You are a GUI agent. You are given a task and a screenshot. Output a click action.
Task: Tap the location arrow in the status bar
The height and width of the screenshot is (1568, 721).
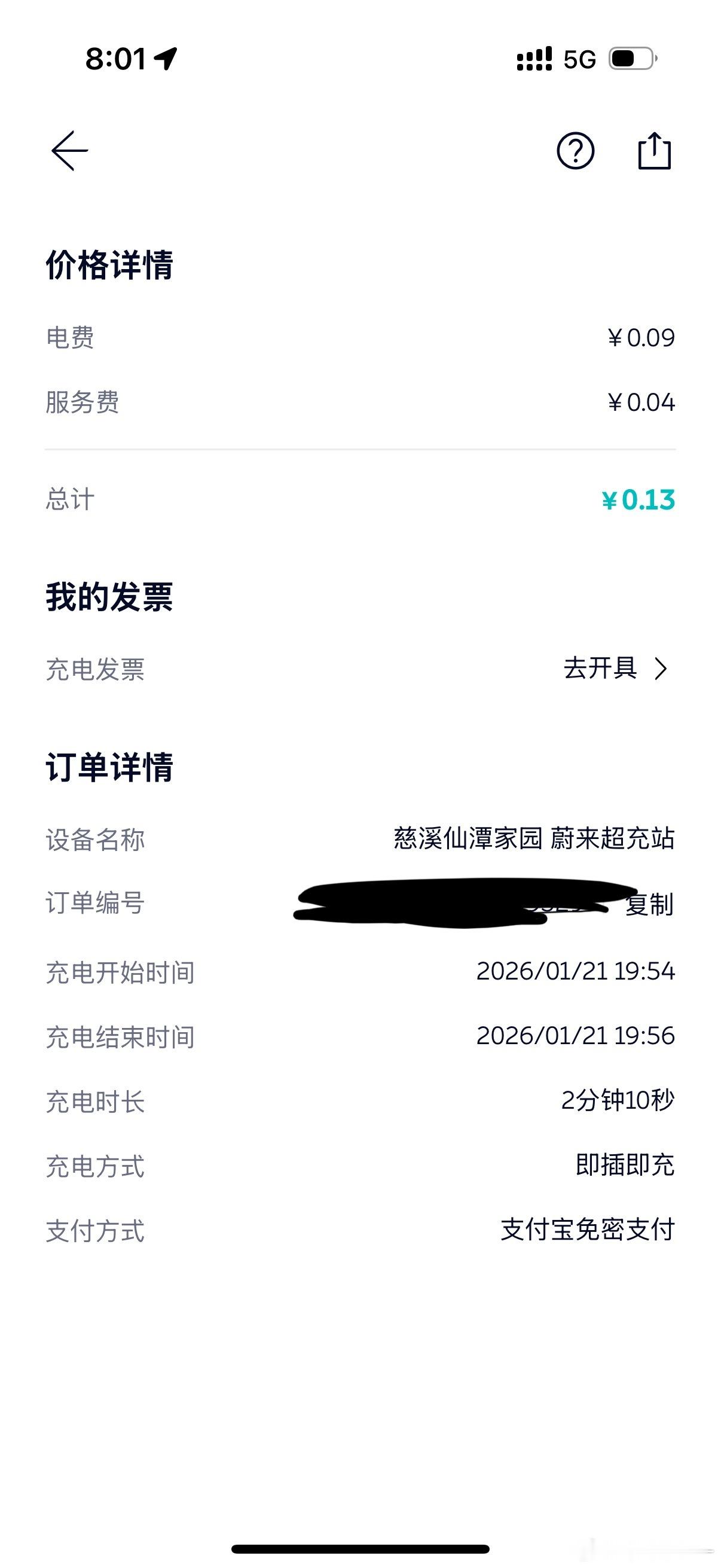[163, 59]
